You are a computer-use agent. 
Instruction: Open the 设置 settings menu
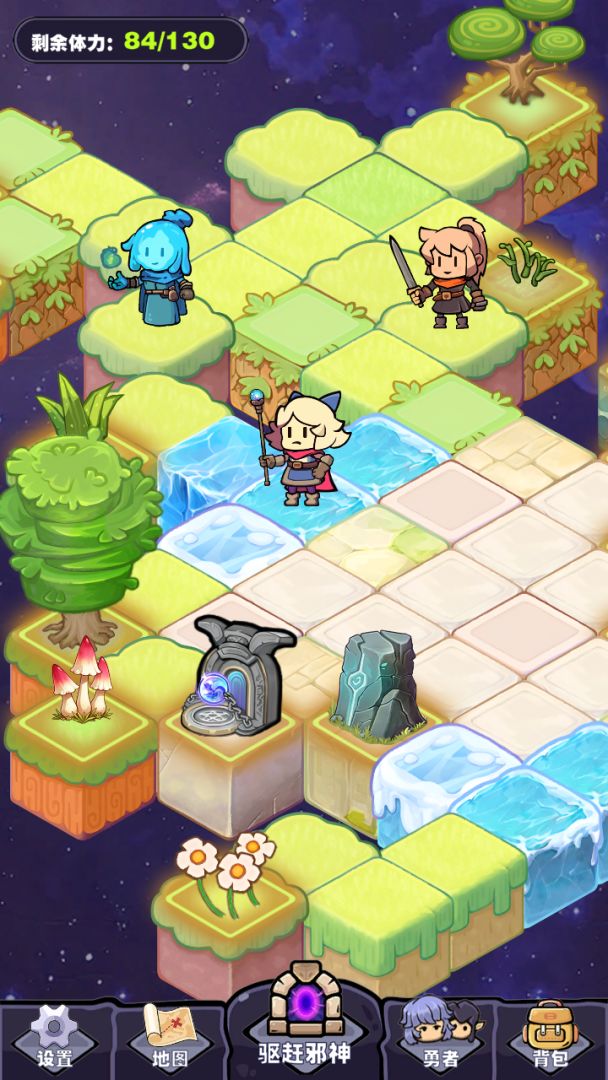(55, 1037)
